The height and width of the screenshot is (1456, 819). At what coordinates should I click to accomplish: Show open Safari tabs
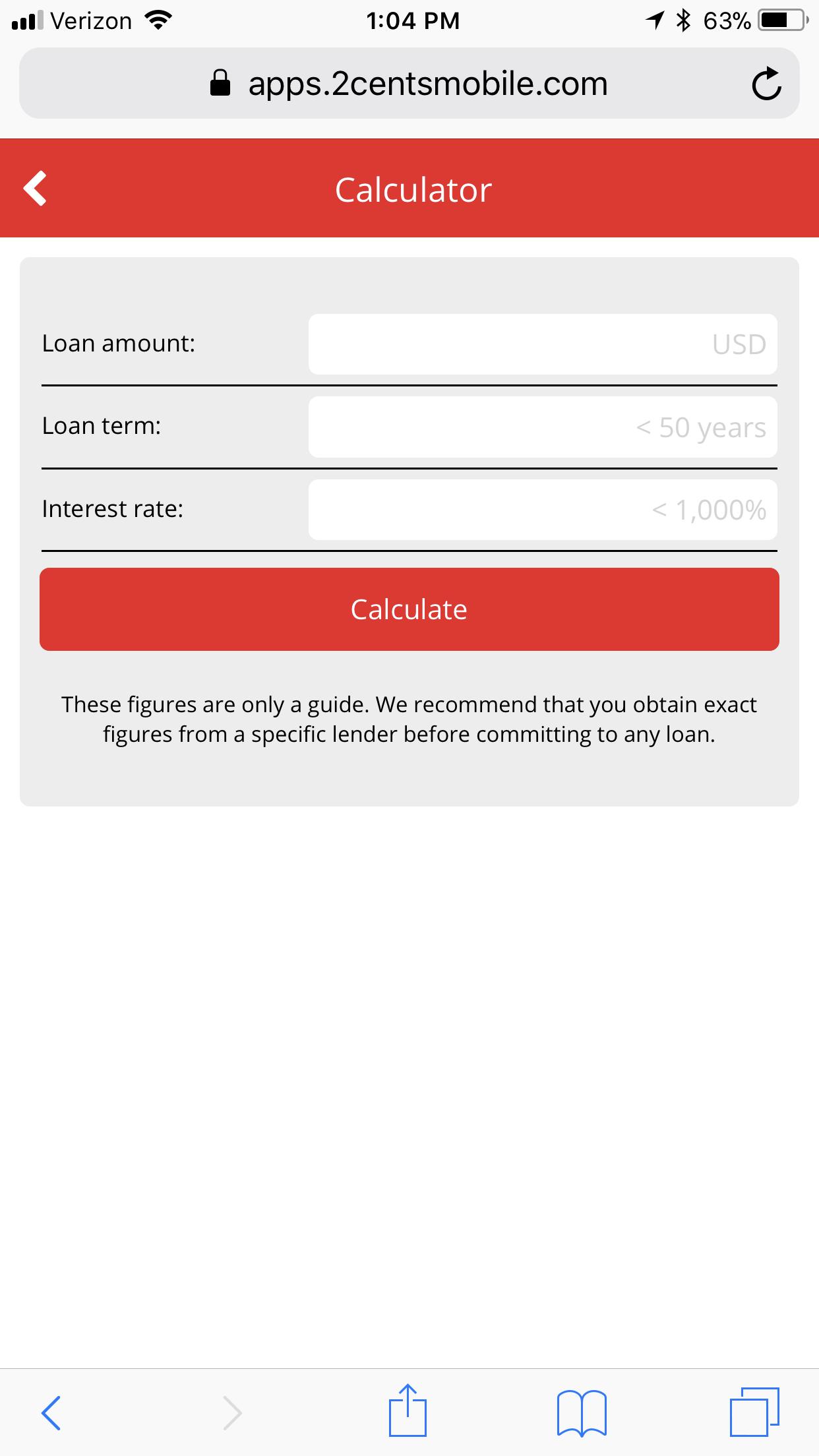(754, 1412)
